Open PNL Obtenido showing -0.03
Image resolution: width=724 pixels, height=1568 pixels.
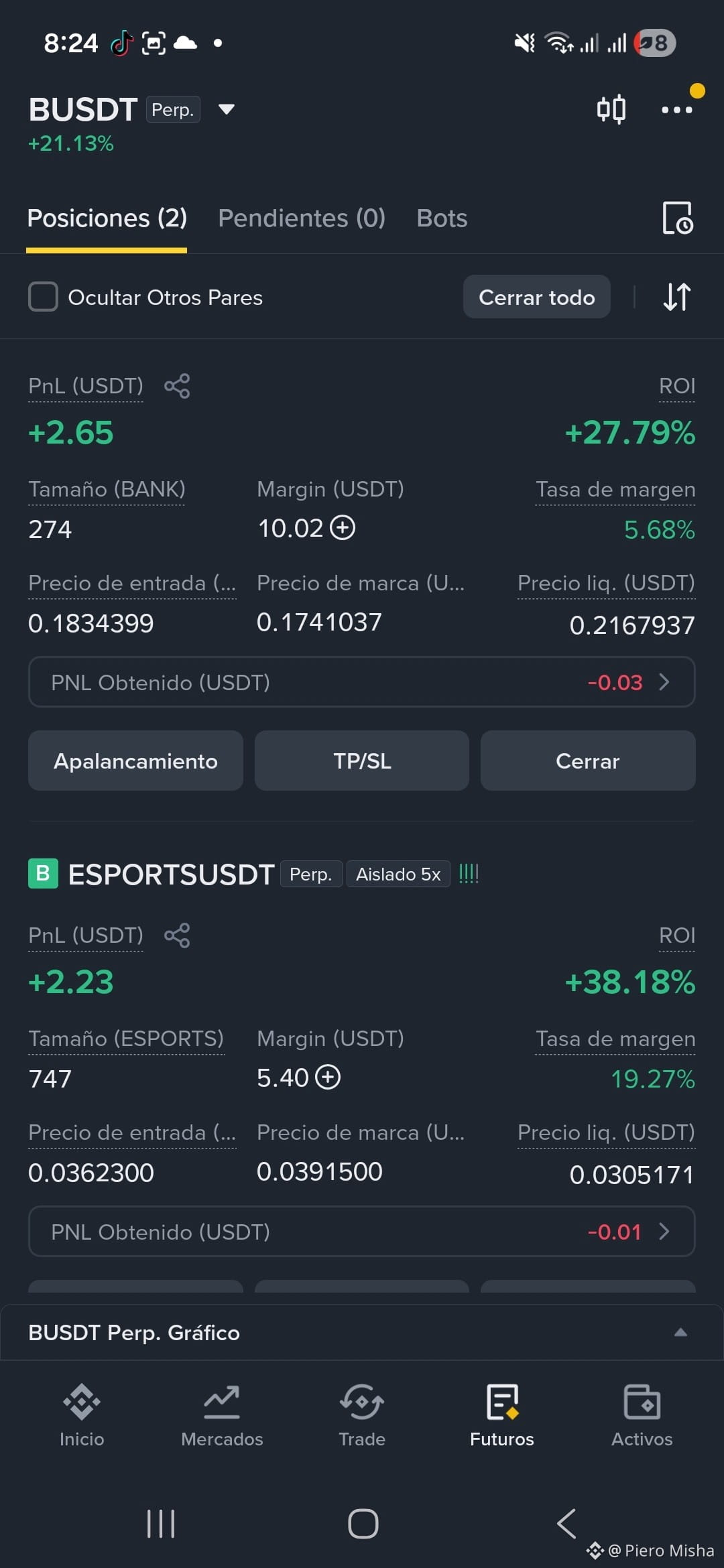361,682
